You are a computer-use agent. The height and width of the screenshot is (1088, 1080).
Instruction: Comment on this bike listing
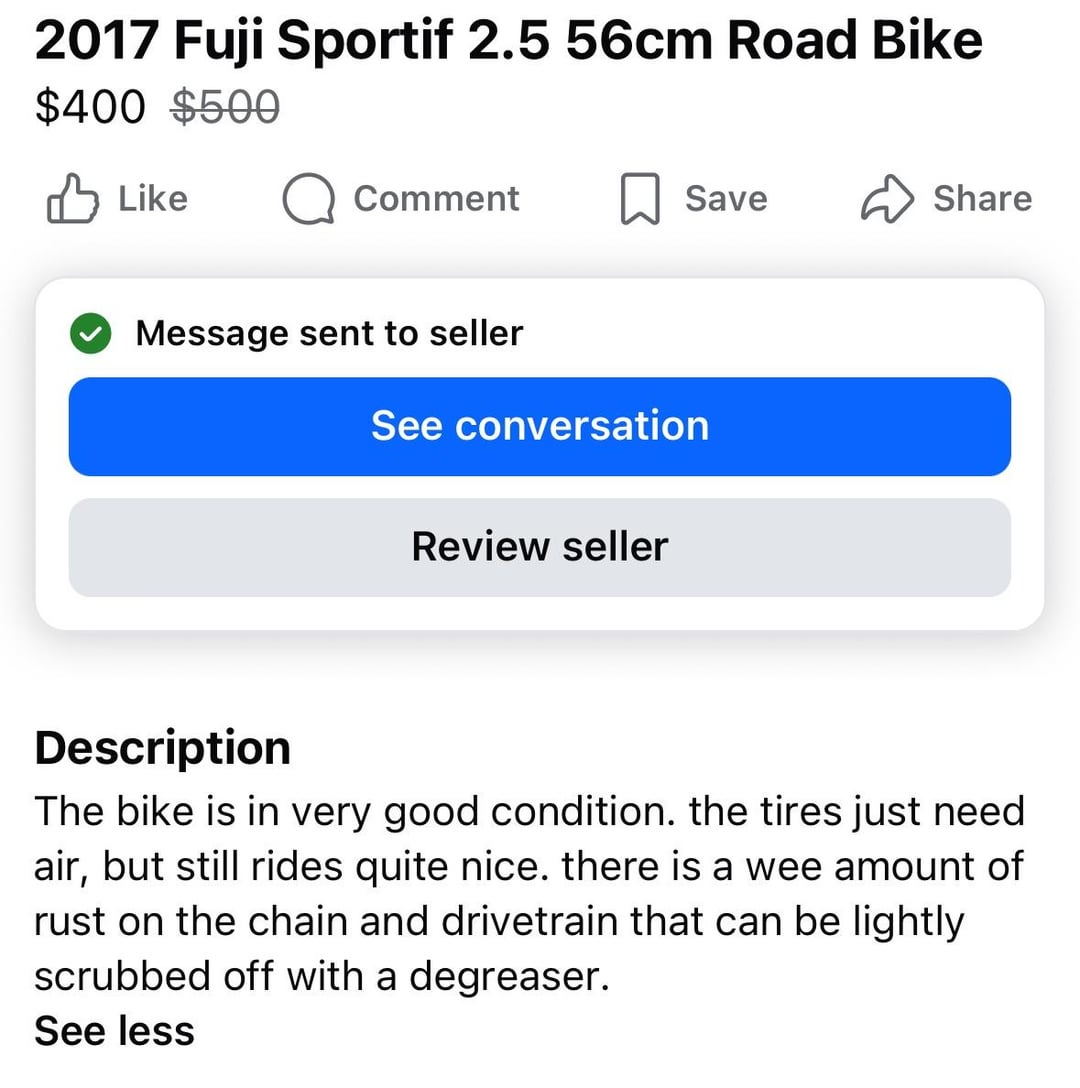click(x=400, y=199)
